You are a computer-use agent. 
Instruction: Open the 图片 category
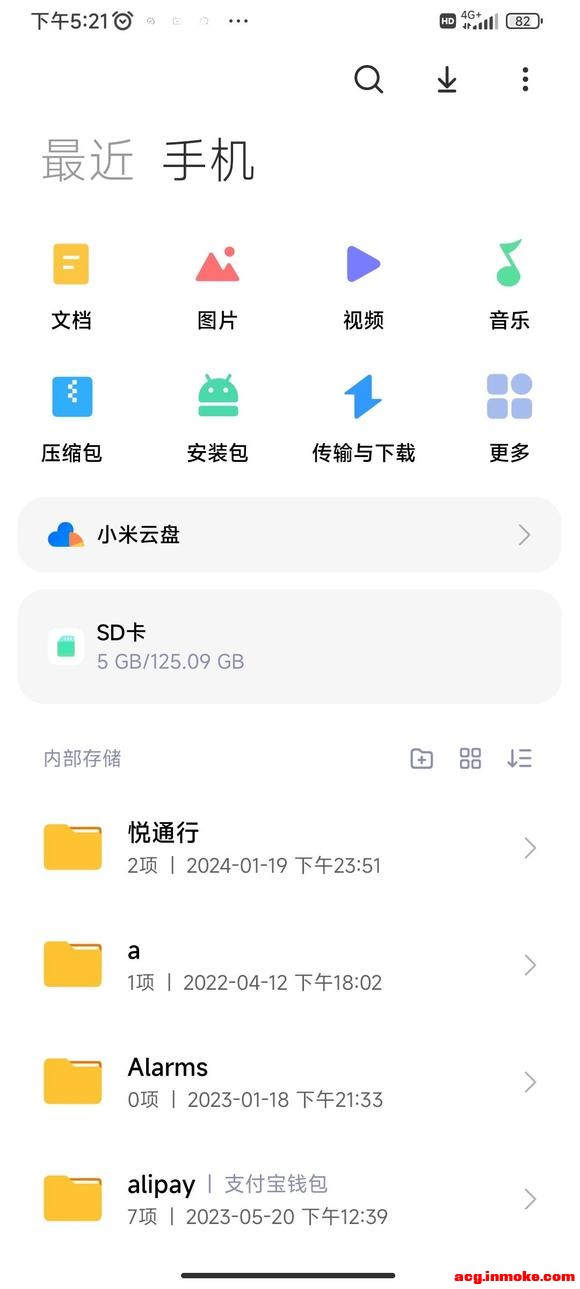(217, 286)
